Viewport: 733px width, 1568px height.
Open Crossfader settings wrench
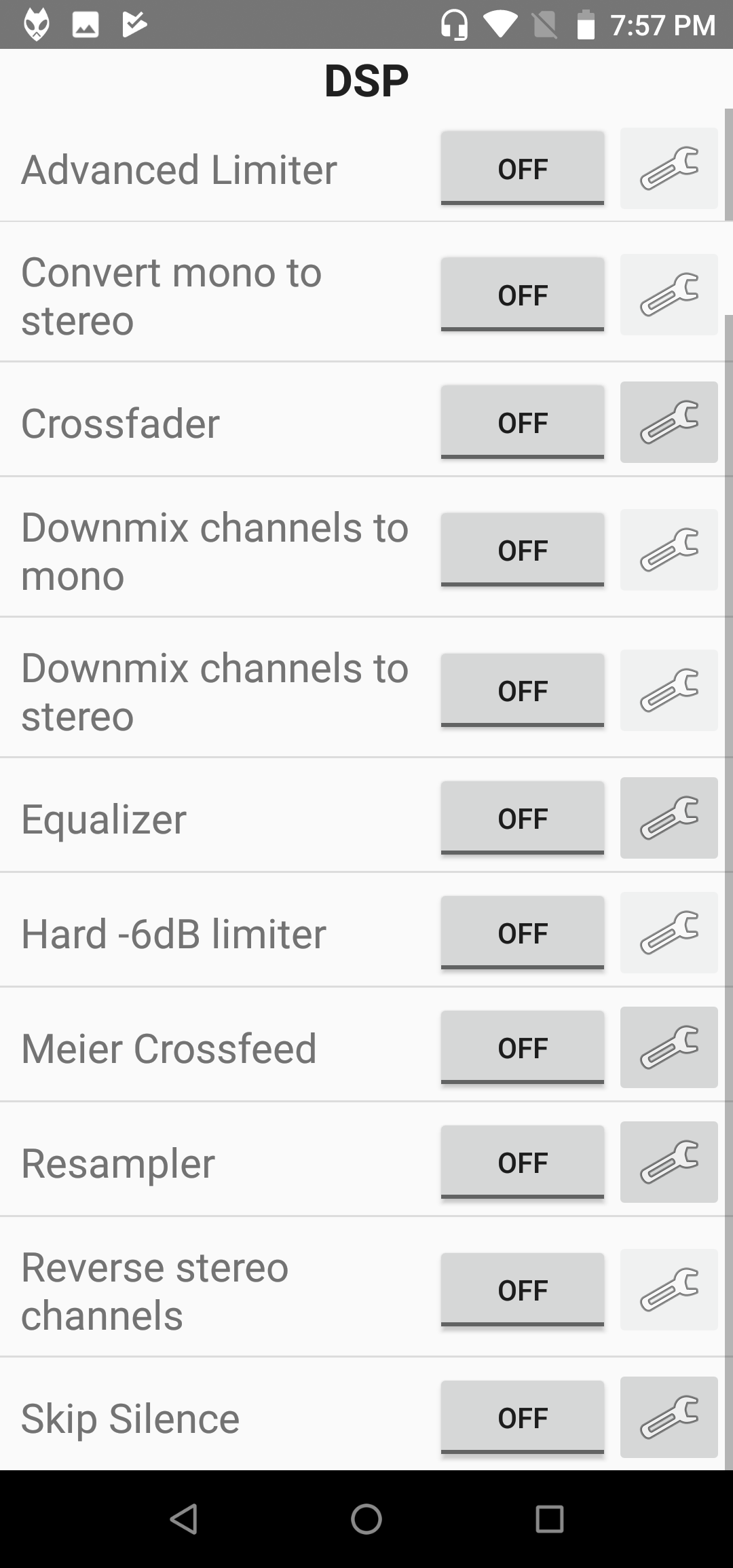point(669,422)
